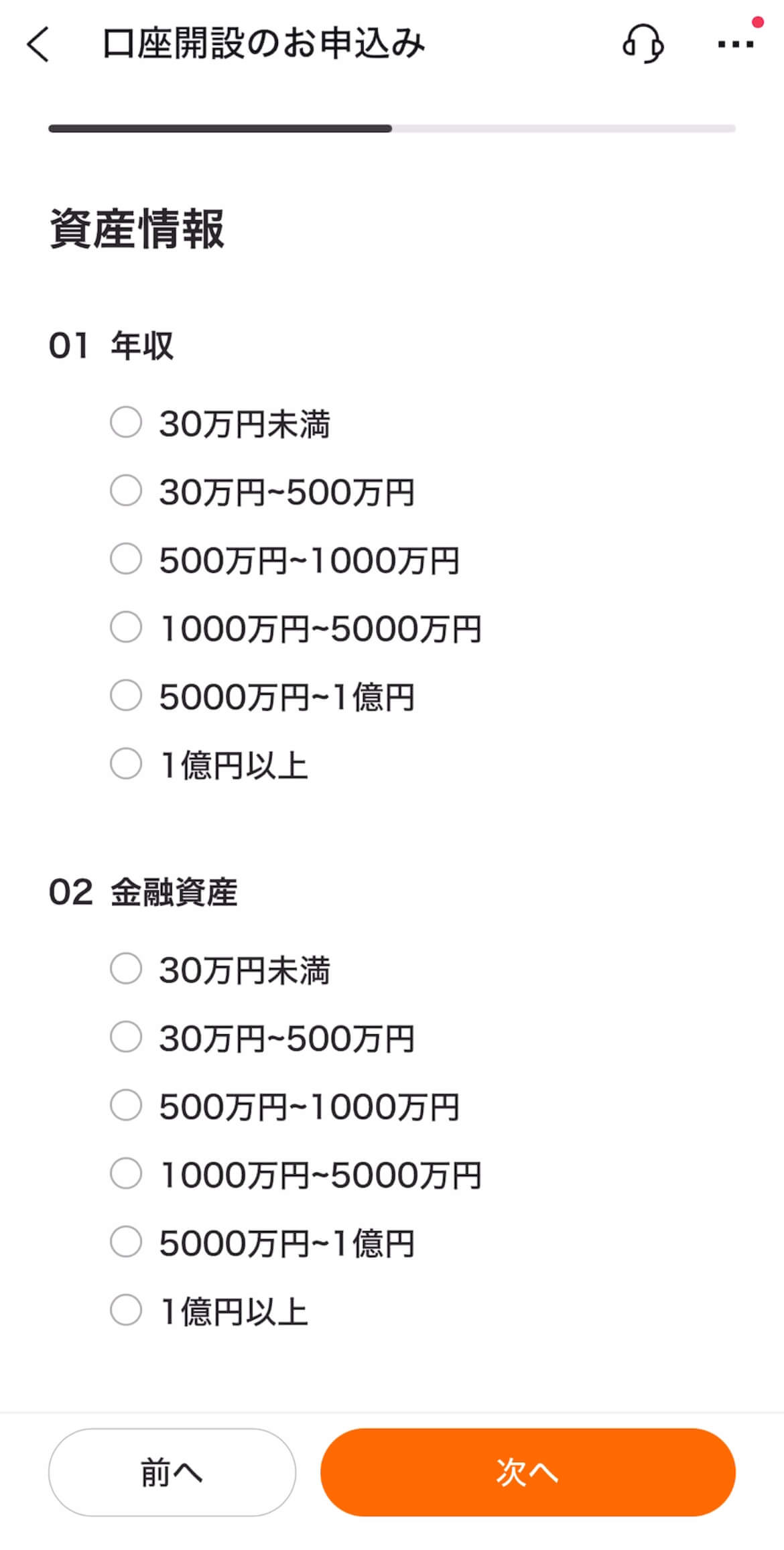Choose 30万円~500万円 under 年収
The width and height of the screenshot is (784, 1550).
tap(126, 491)
